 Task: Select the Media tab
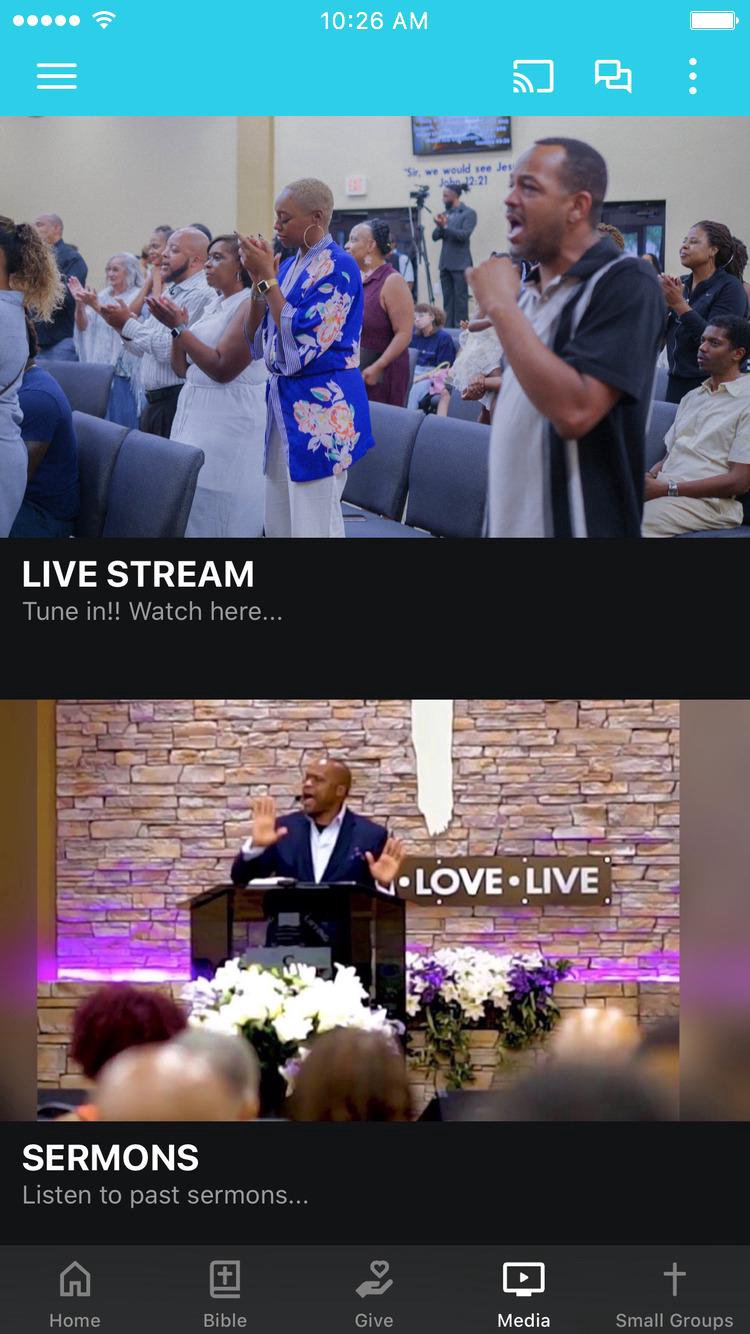[x=524, y=1293]
